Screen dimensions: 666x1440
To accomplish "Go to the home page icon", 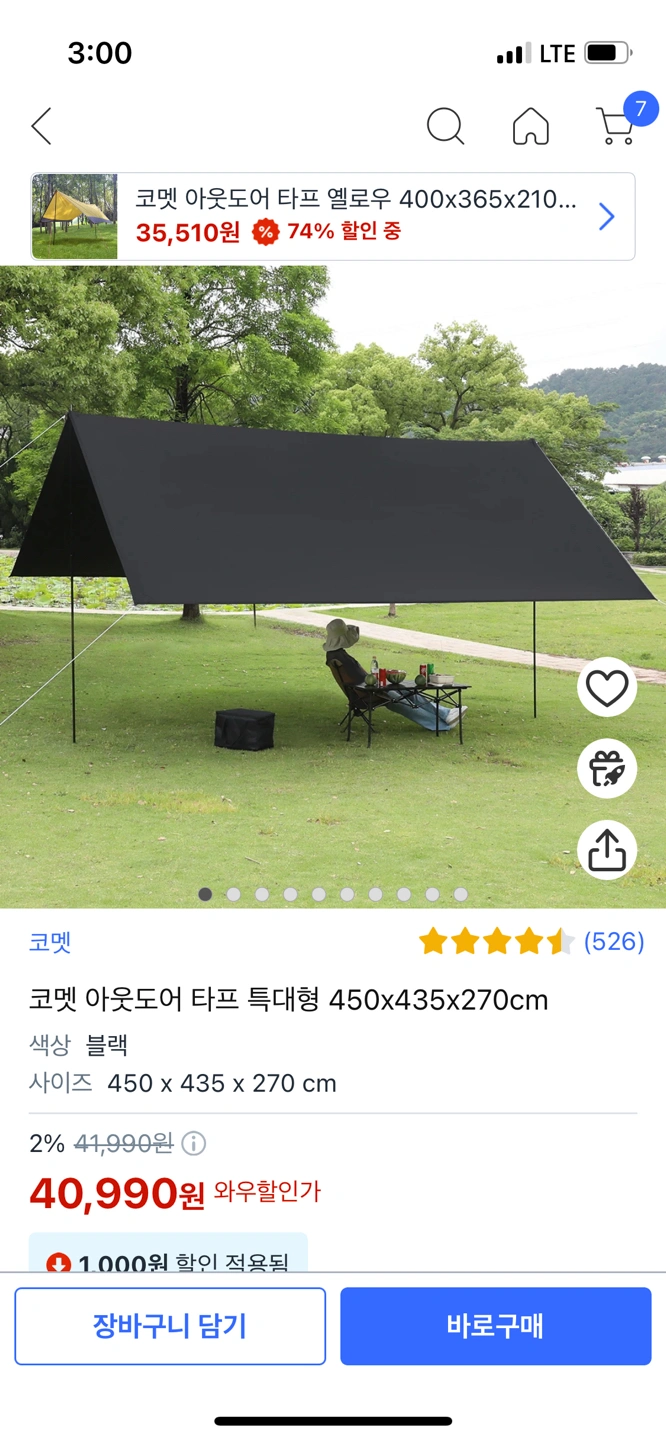I will click(x=531, y=127).
